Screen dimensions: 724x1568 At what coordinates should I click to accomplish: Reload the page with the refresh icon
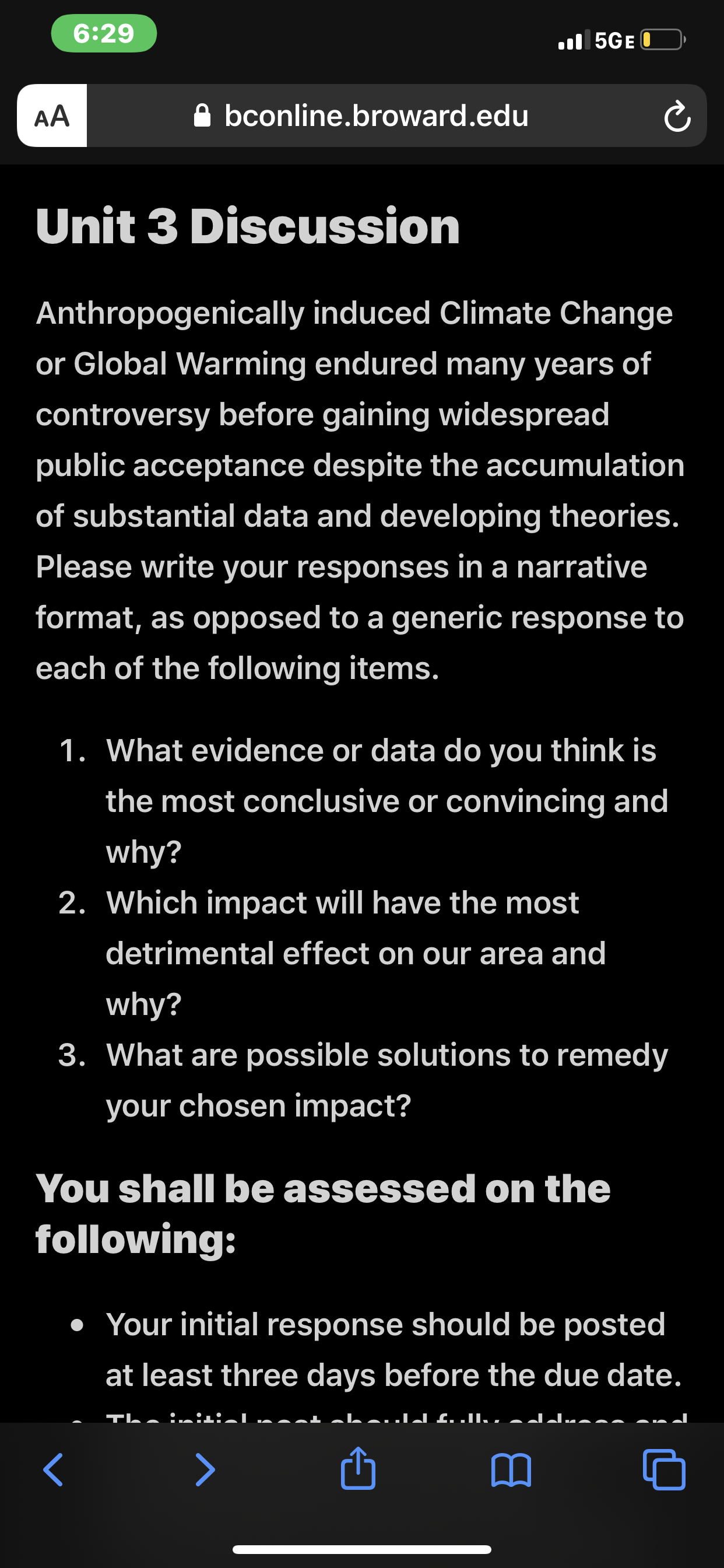pos(677,117)
